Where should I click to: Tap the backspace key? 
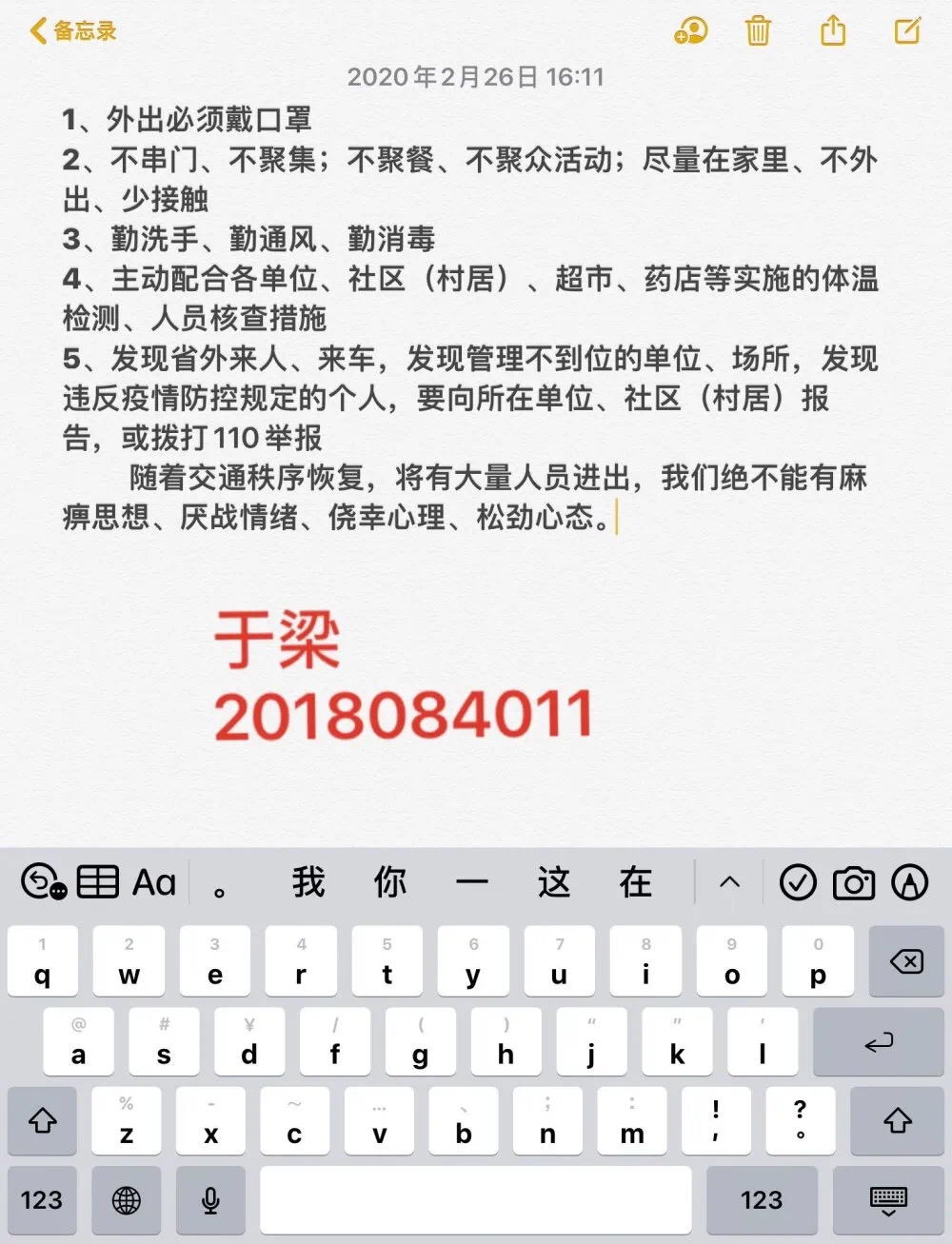point(905,962)
